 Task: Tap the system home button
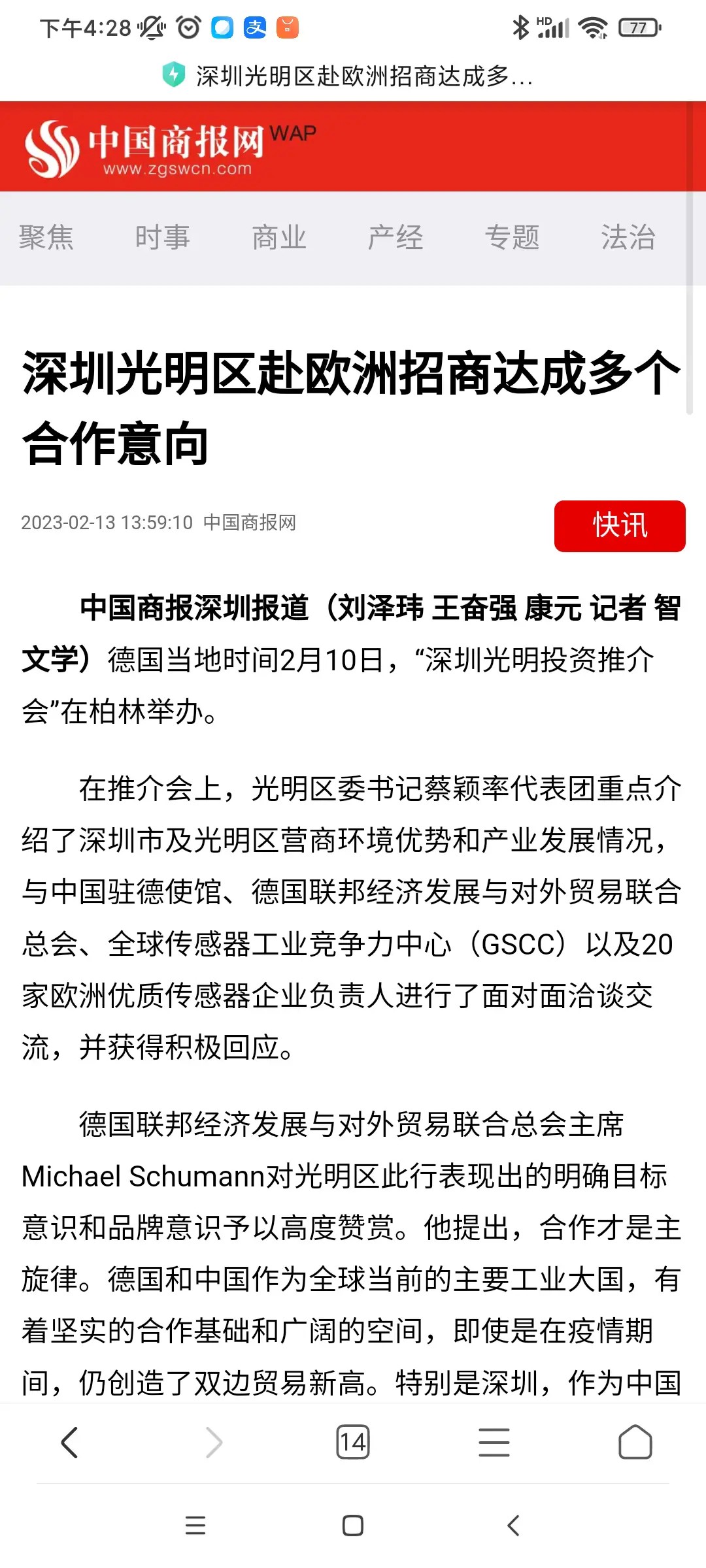[x=353, y=1526]
